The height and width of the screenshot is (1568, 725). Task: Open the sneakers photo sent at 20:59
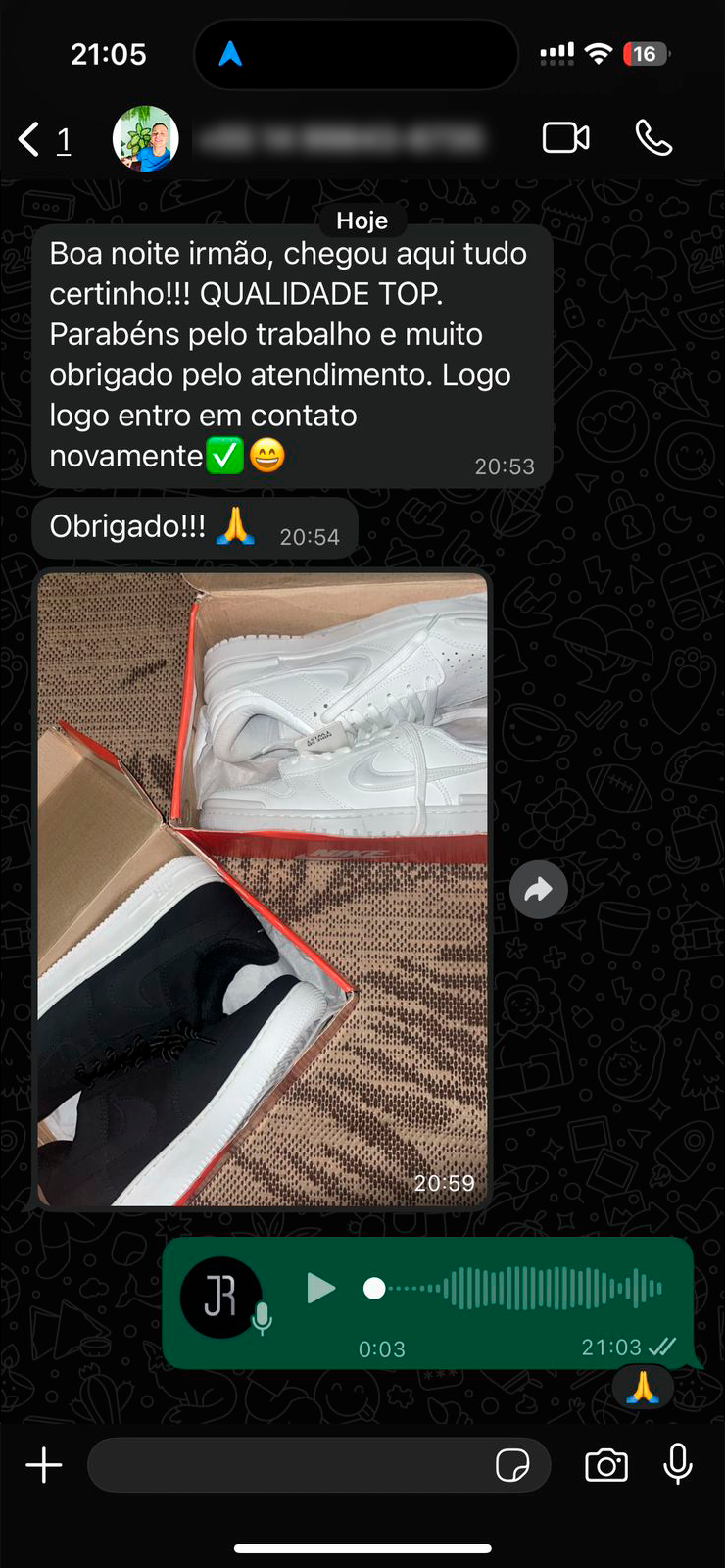263,889
